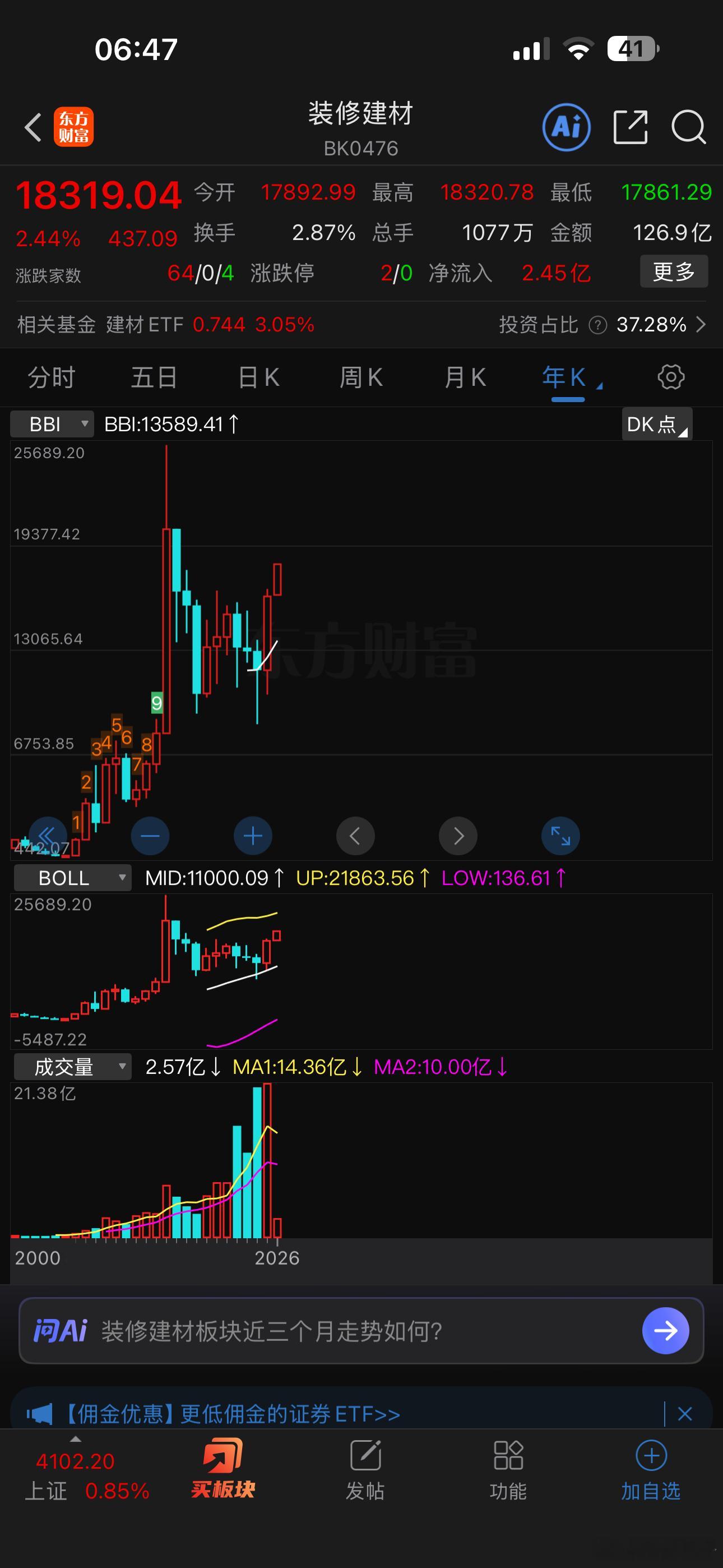Expand chart to fullscreen with the expand icon

[x=560, y=836]
